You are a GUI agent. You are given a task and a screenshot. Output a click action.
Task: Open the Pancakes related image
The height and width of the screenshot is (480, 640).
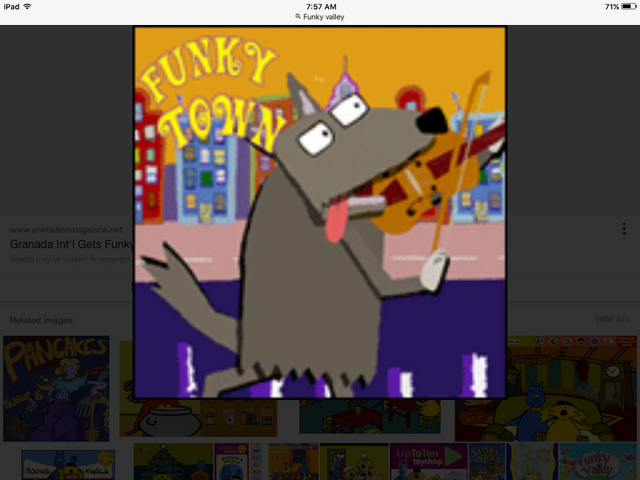(56, 388)
